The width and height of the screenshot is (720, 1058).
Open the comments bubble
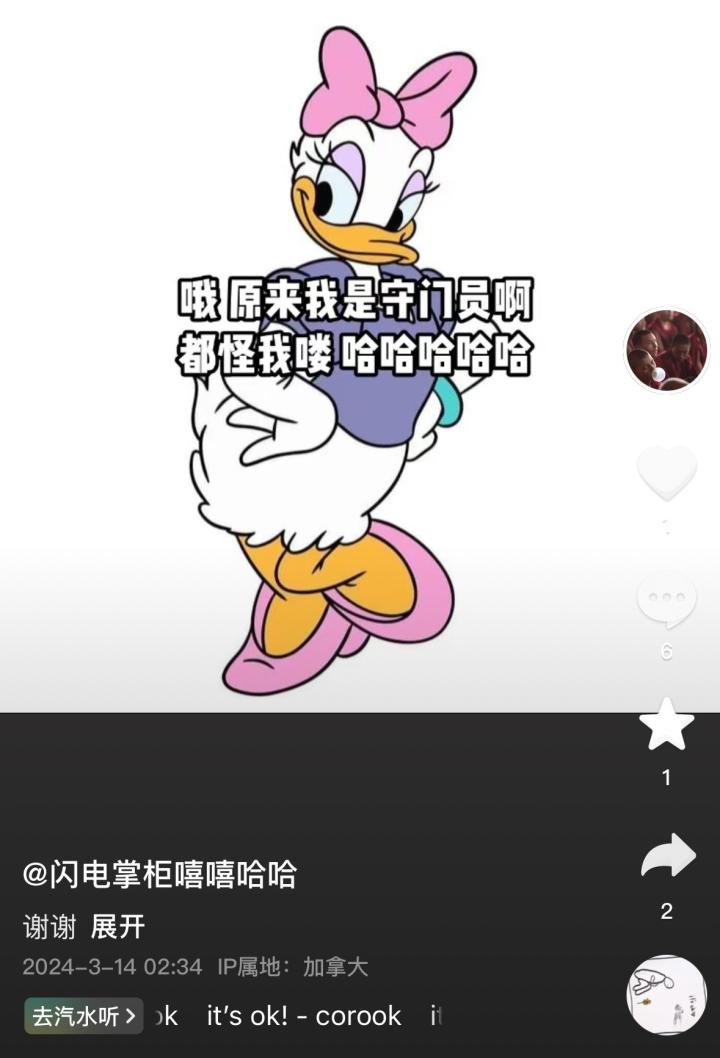tap(666, 601)
